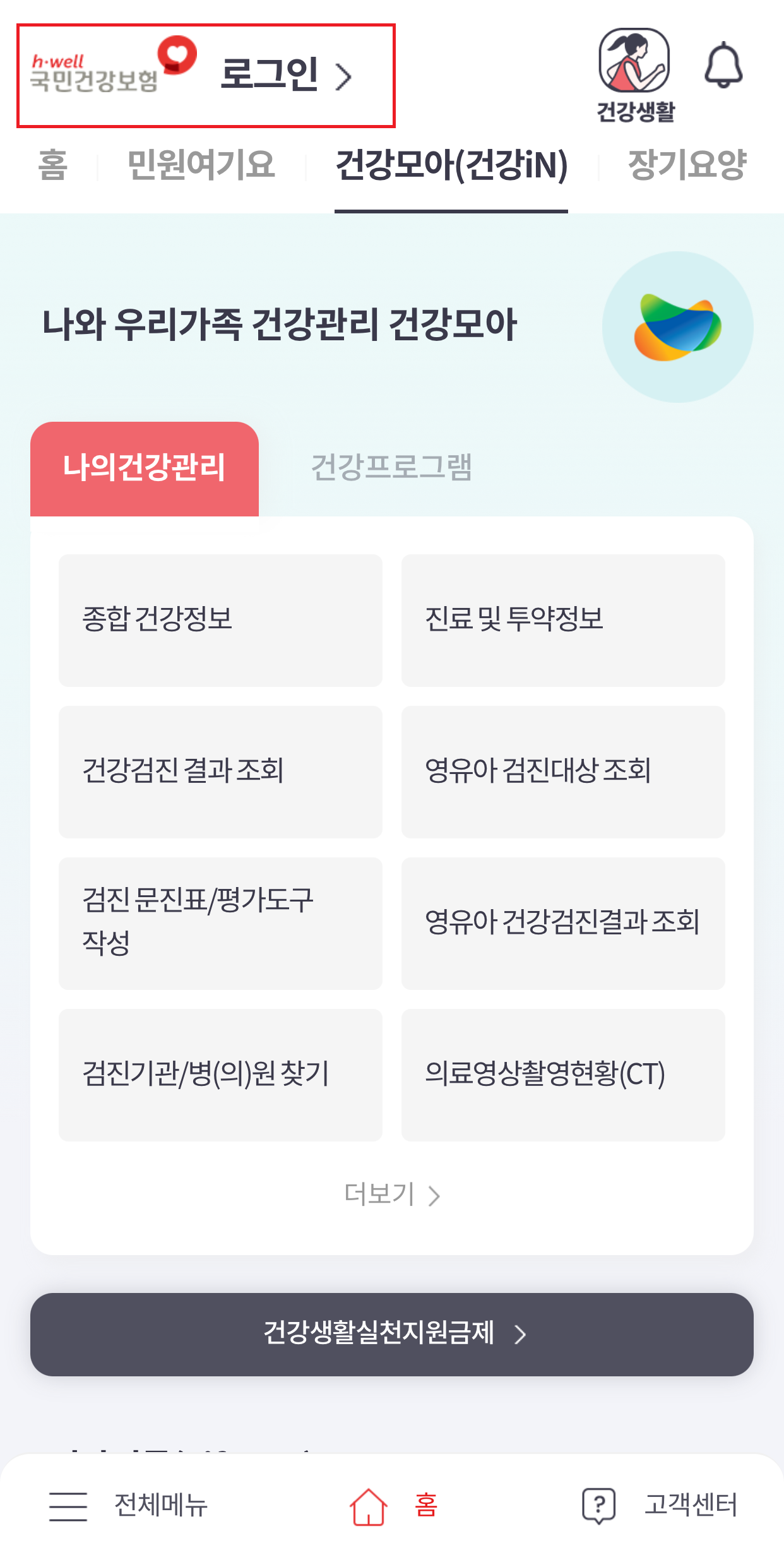The width and height of the screenshot is (784, 1543).
Task: Expand the list with 더보기
Action: click(x=391, y=1195)
